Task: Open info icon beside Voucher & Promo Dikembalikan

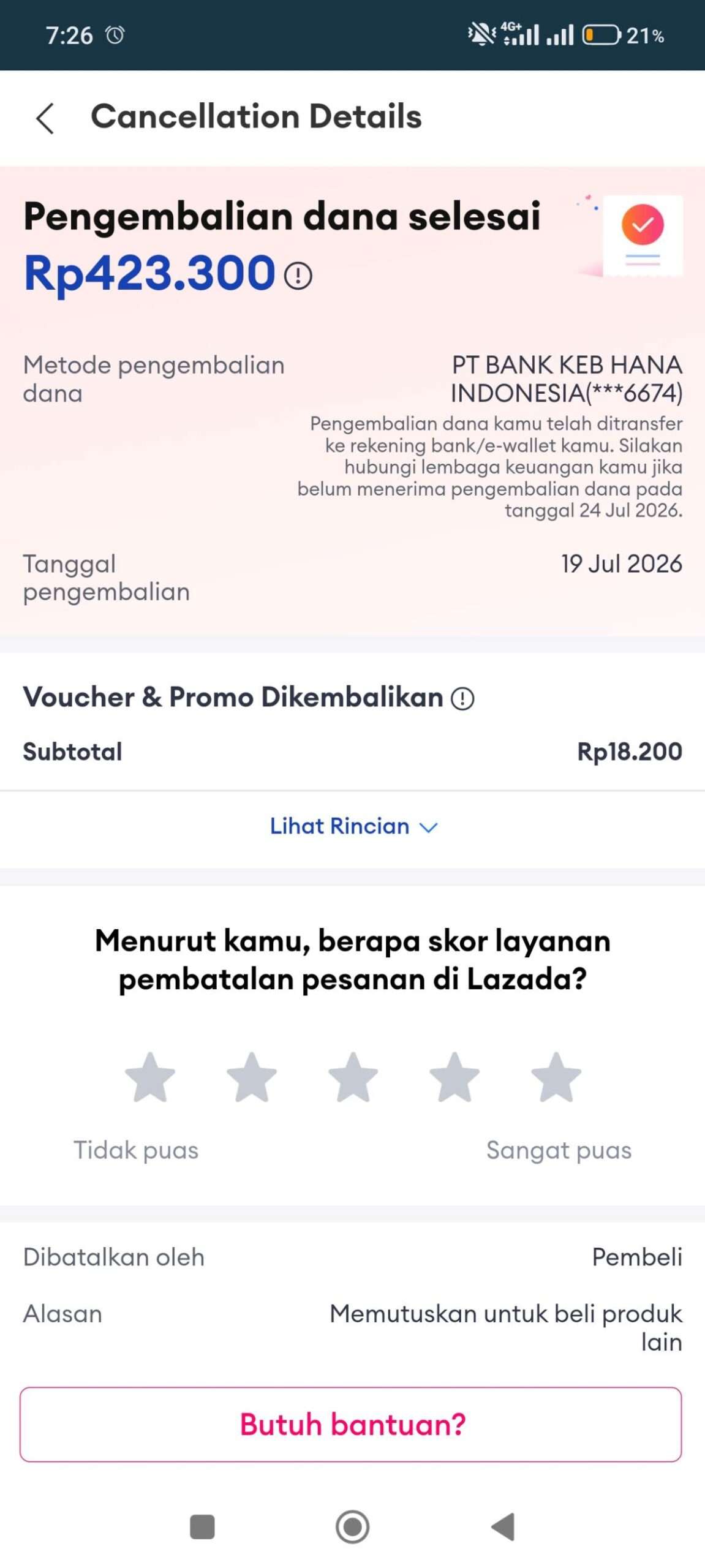Action: click(462, 698)
